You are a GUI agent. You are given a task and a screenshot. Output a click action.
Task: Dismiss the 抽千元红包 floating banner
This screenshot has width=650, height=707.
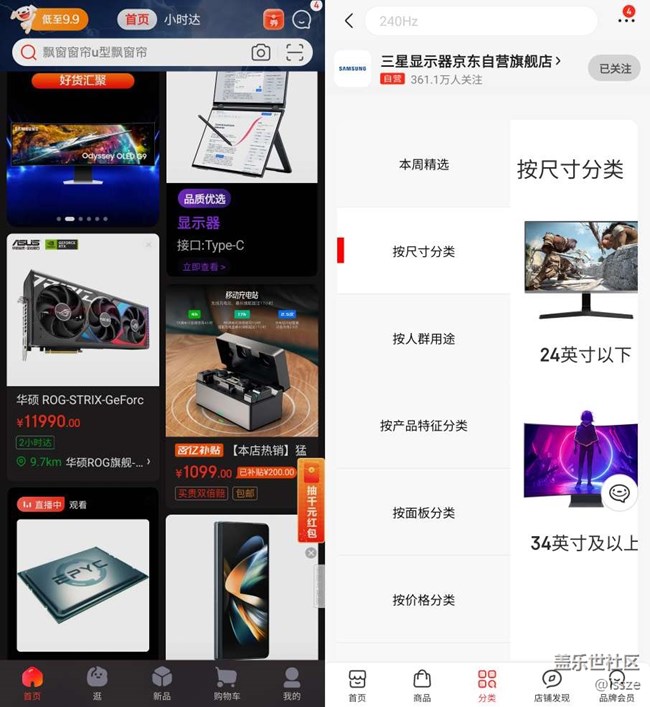pos(311,553)
